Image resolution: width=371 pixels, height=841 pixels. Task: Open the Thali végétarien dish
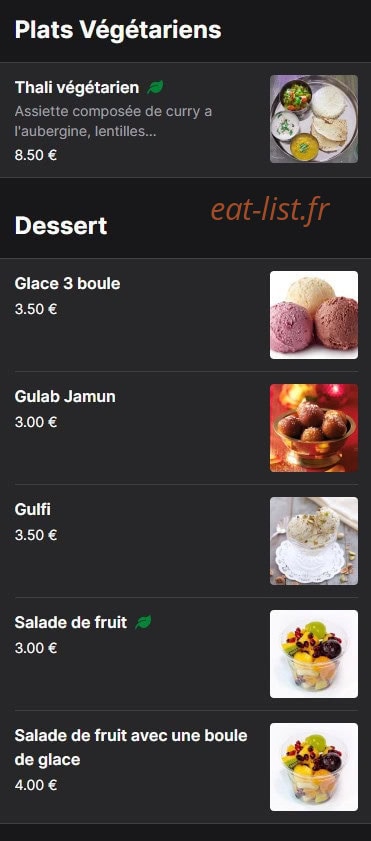tap(186, 120)
